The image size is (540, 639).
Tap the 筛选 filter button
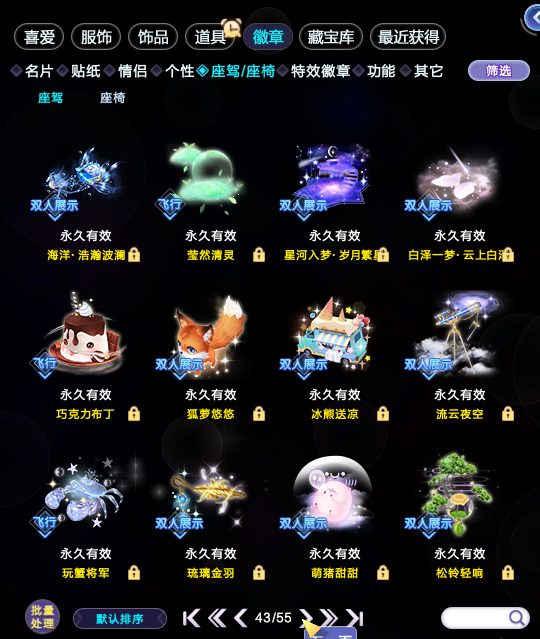[x=499, y=71]
